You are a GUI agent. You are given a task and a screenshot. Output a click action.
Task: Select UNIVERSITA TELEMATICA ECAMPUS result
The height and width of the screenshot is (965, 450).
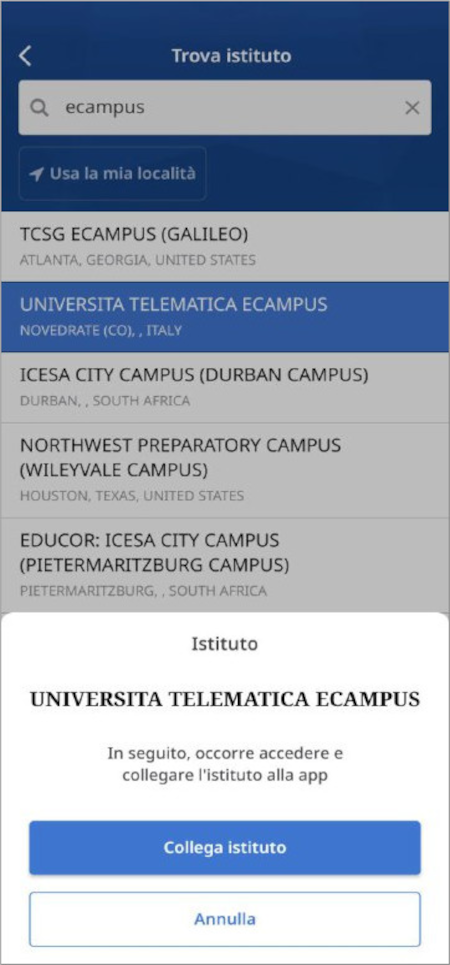click(x=225, y=317)
